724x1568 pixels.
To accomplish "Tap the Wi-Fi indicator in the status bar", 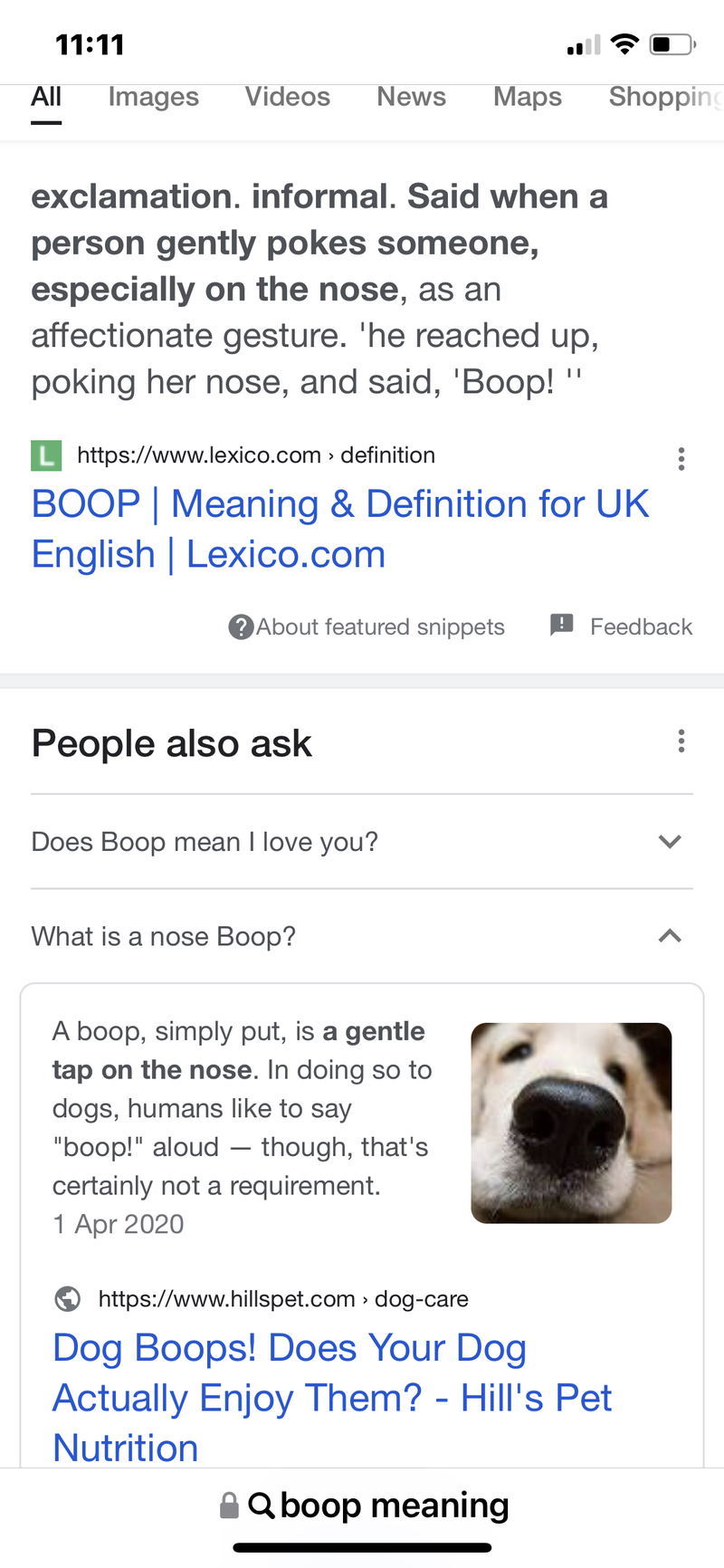I will tap(624, 43).
